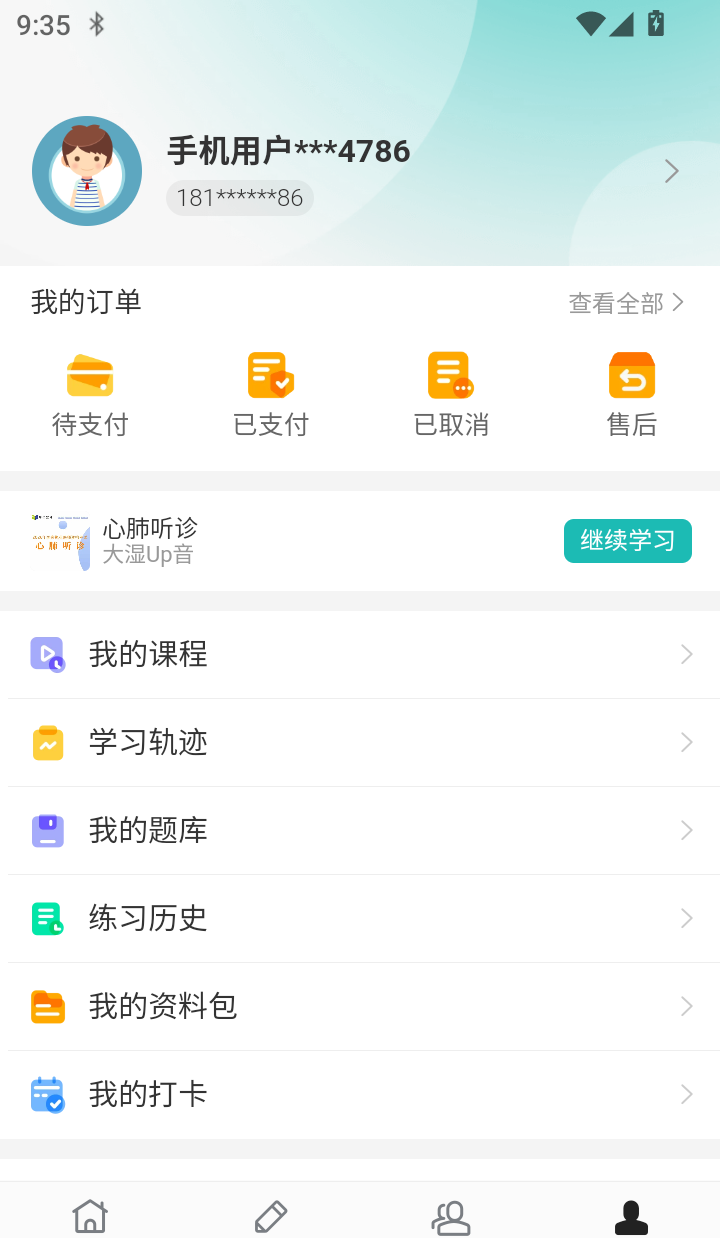Open 我的题库 via its question bank icon
The height and width of the screenshot is (1238, 720).
pos(47,830)
